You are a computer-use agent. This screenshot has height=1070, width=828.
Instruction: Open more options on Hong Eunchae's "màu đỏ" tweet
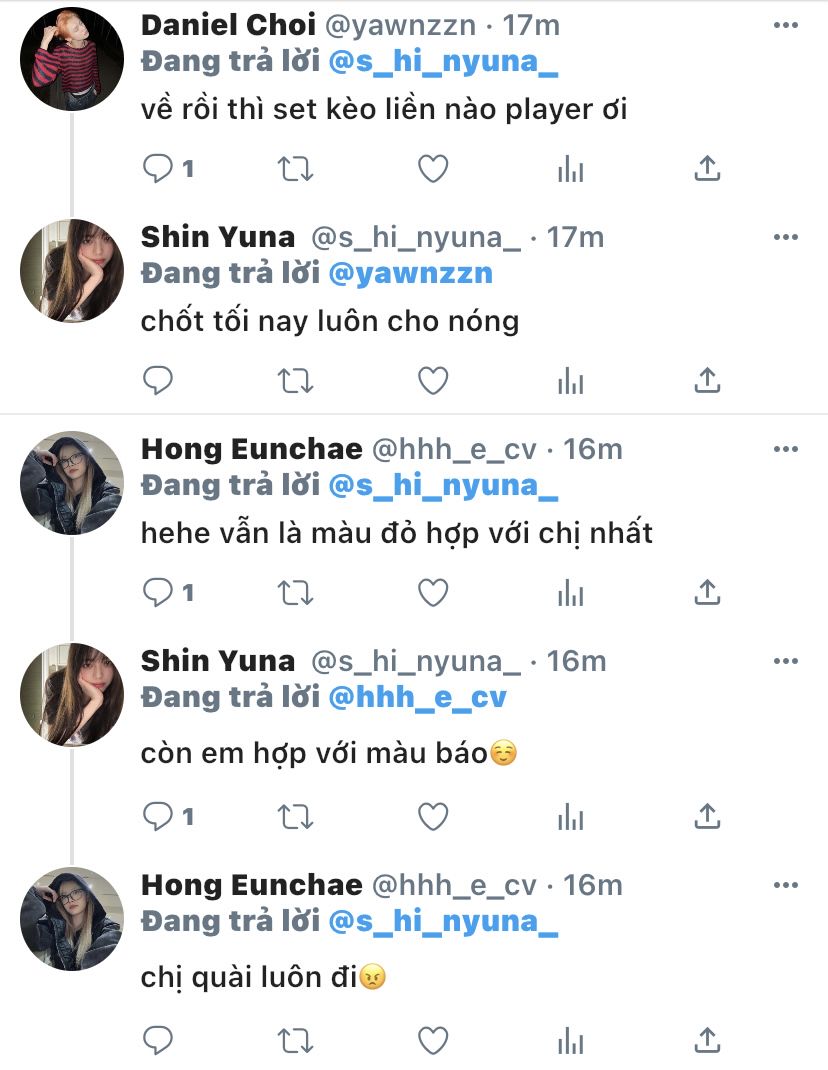pos(786,449)
